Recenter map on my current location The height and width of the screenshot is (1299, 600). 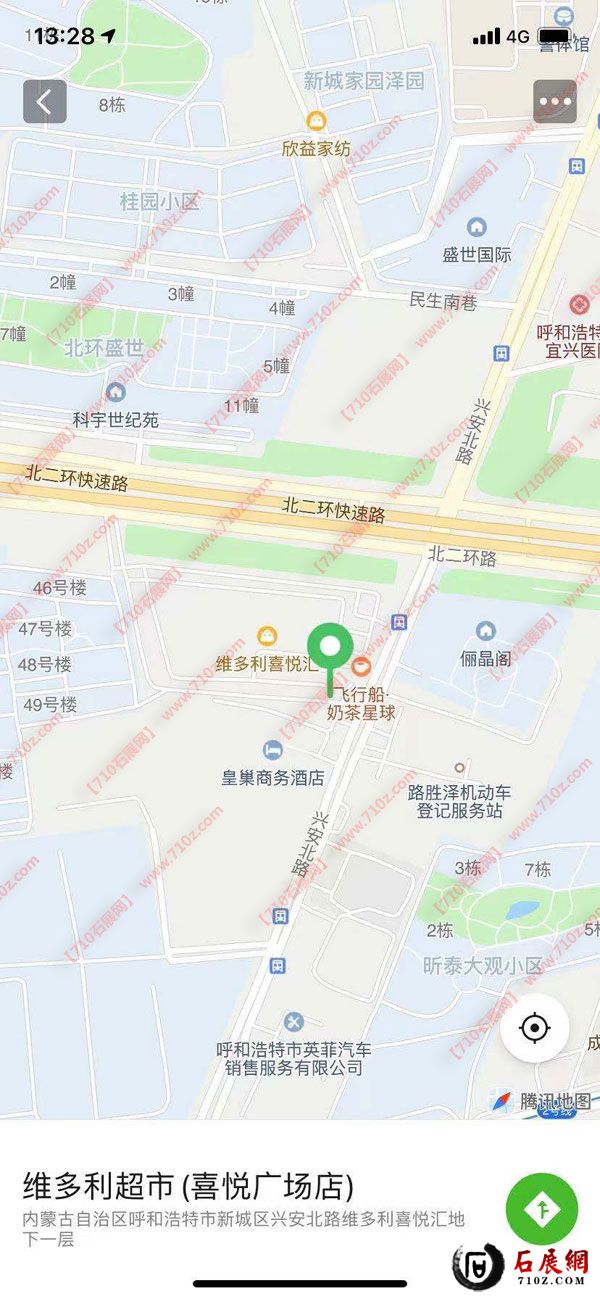[x=535, y=1027]
